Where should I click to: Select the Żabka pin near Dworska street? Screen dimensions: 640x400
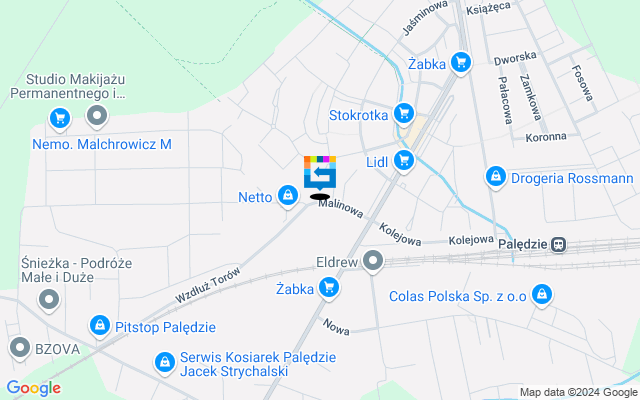click(460, 62)
